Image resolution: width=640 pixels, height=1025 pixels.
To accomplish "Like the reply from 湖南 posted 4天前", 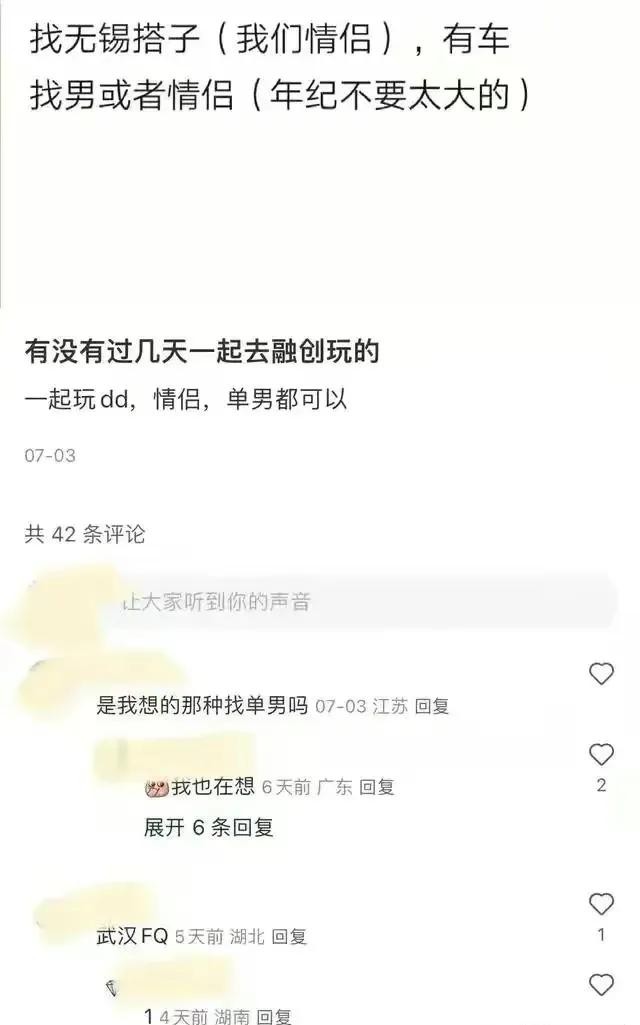I will pyautogui.click(x=601, y=983).
